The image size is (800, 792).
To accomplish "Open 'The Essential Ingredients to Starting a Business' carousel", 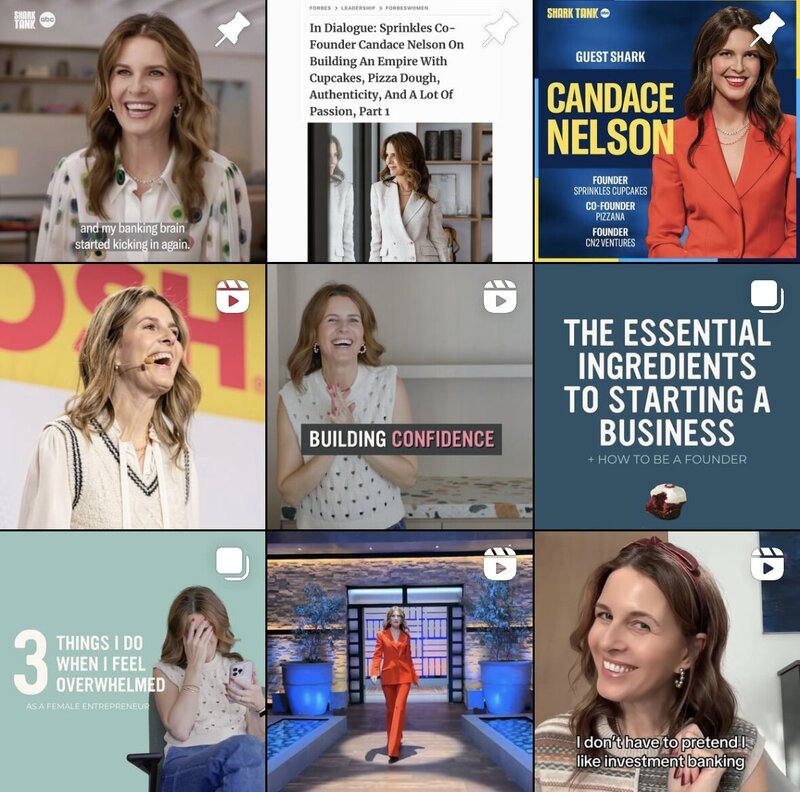I will pos(667,396).
